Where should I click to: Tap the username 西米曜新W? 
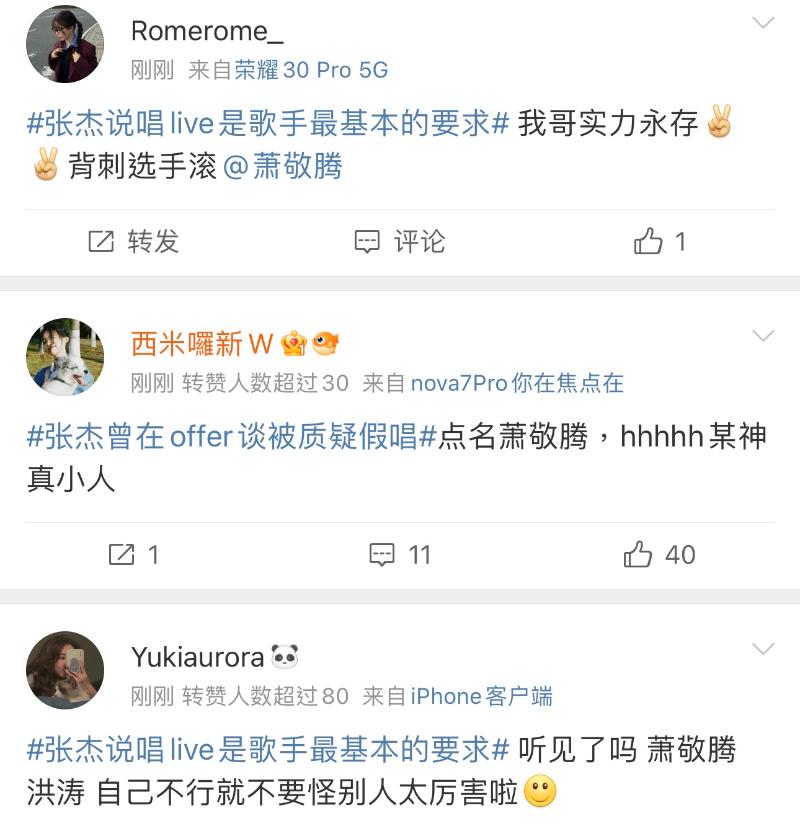pos(202,344)
